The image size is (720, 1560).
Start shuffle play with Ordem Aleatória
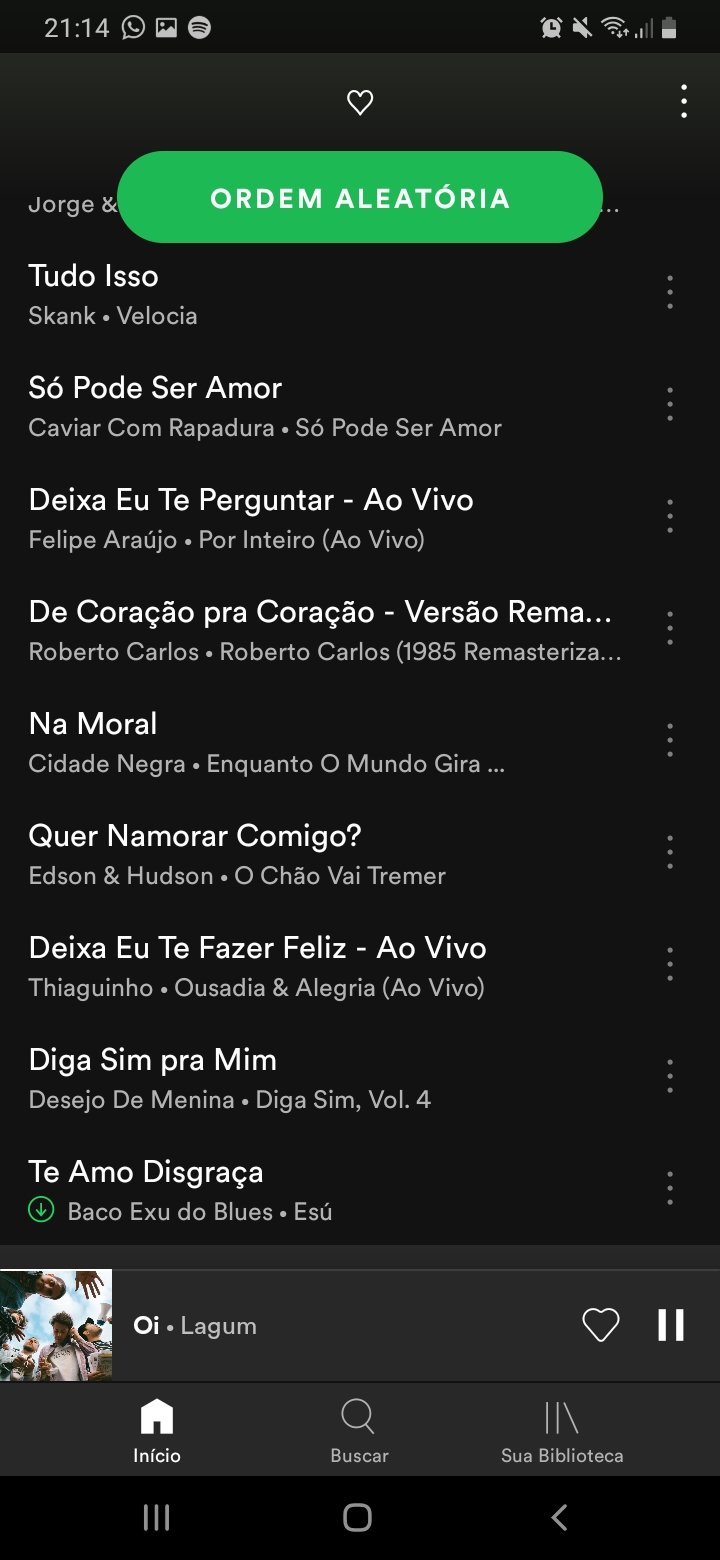pos(360,198)
